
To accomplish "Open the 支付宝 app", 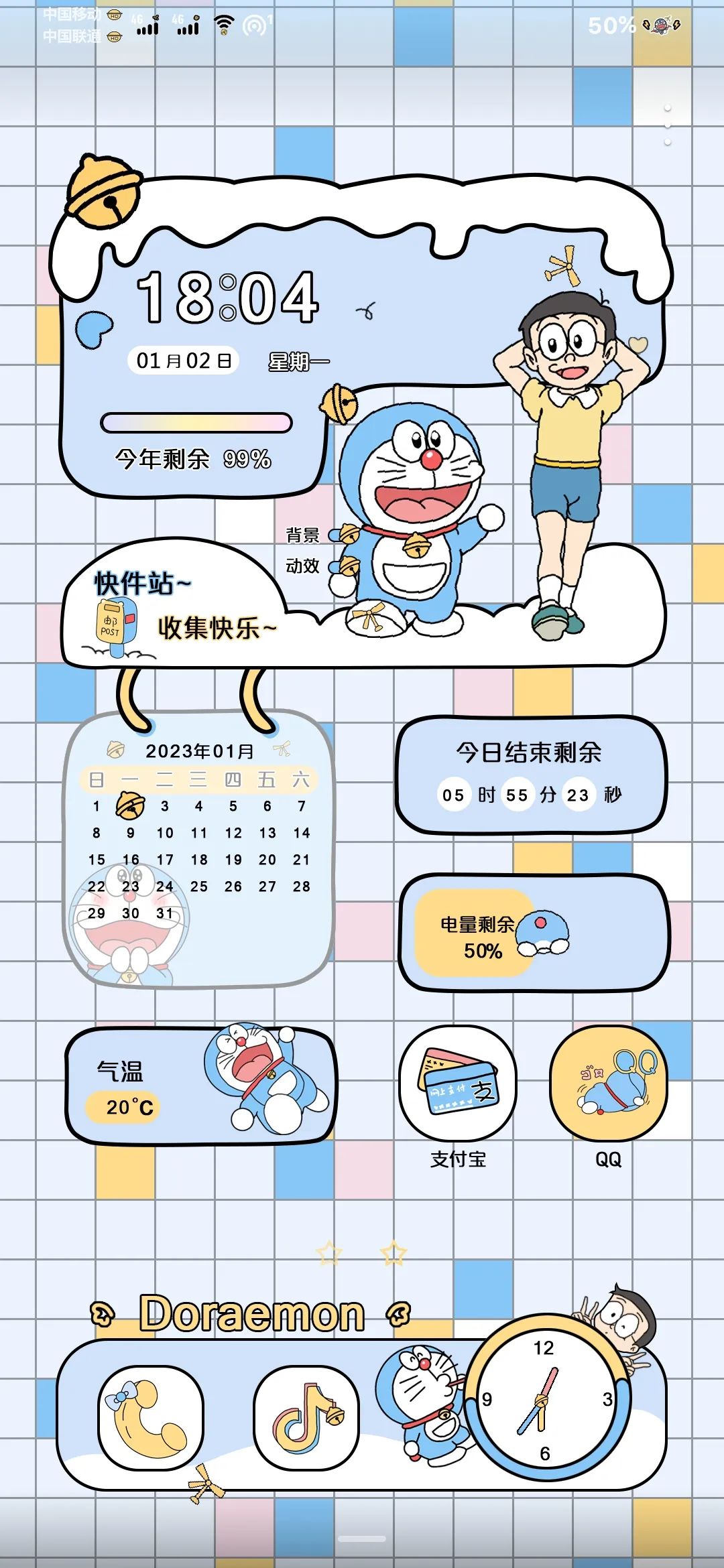I will (458, 1084).
